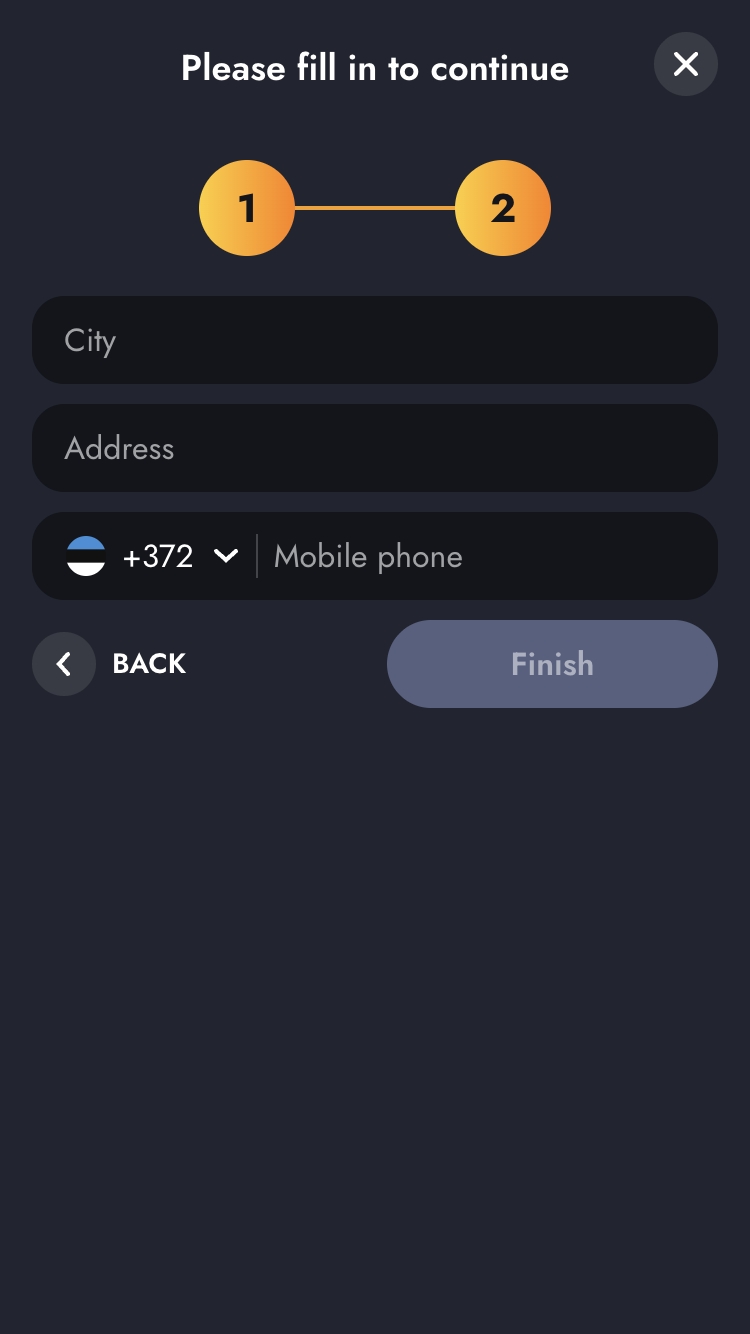Close the fill-in form dialog
The width and height of the screenshot is (750, 1334).
pos(685,65)
